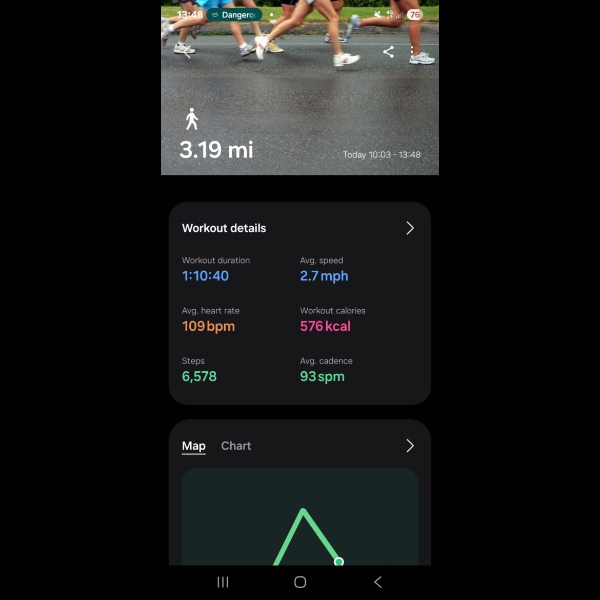Open recent apps from the navigation bar
The width and height of the screenshot is (600, 600).
click(x=223, y=582)
